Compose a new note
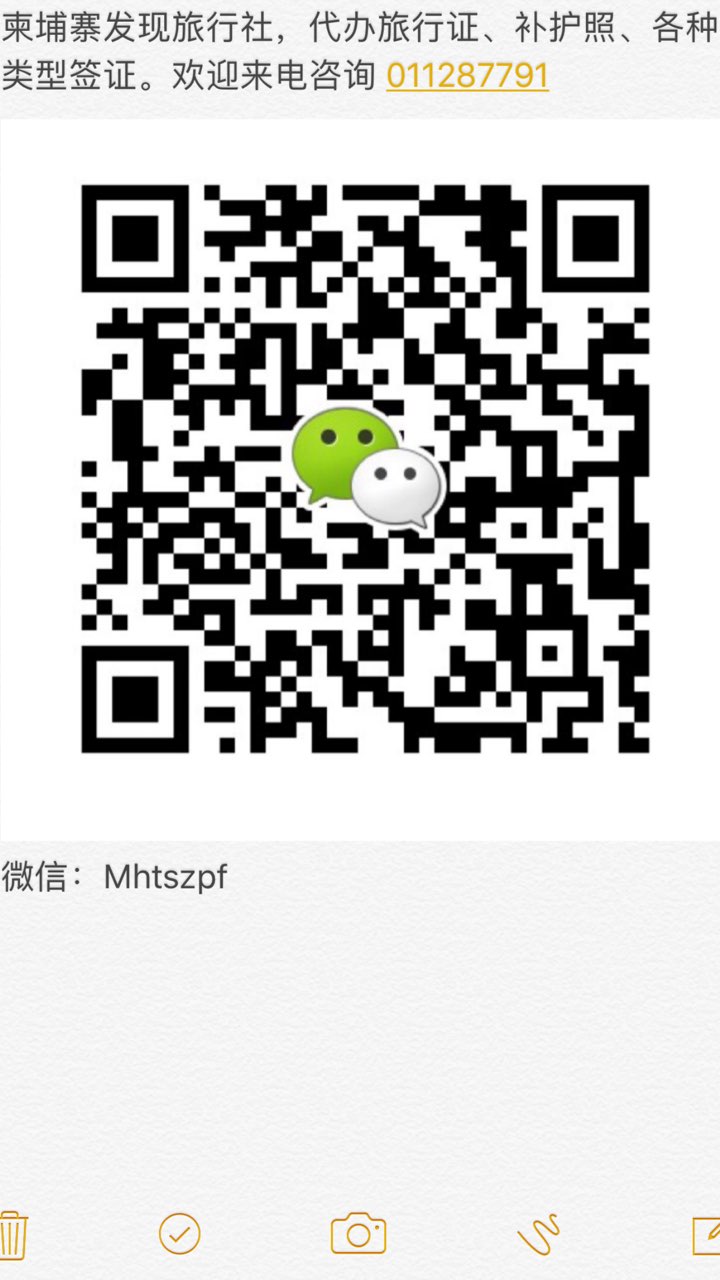This screenshot has height=1280, width=720. click(706, 1234)
